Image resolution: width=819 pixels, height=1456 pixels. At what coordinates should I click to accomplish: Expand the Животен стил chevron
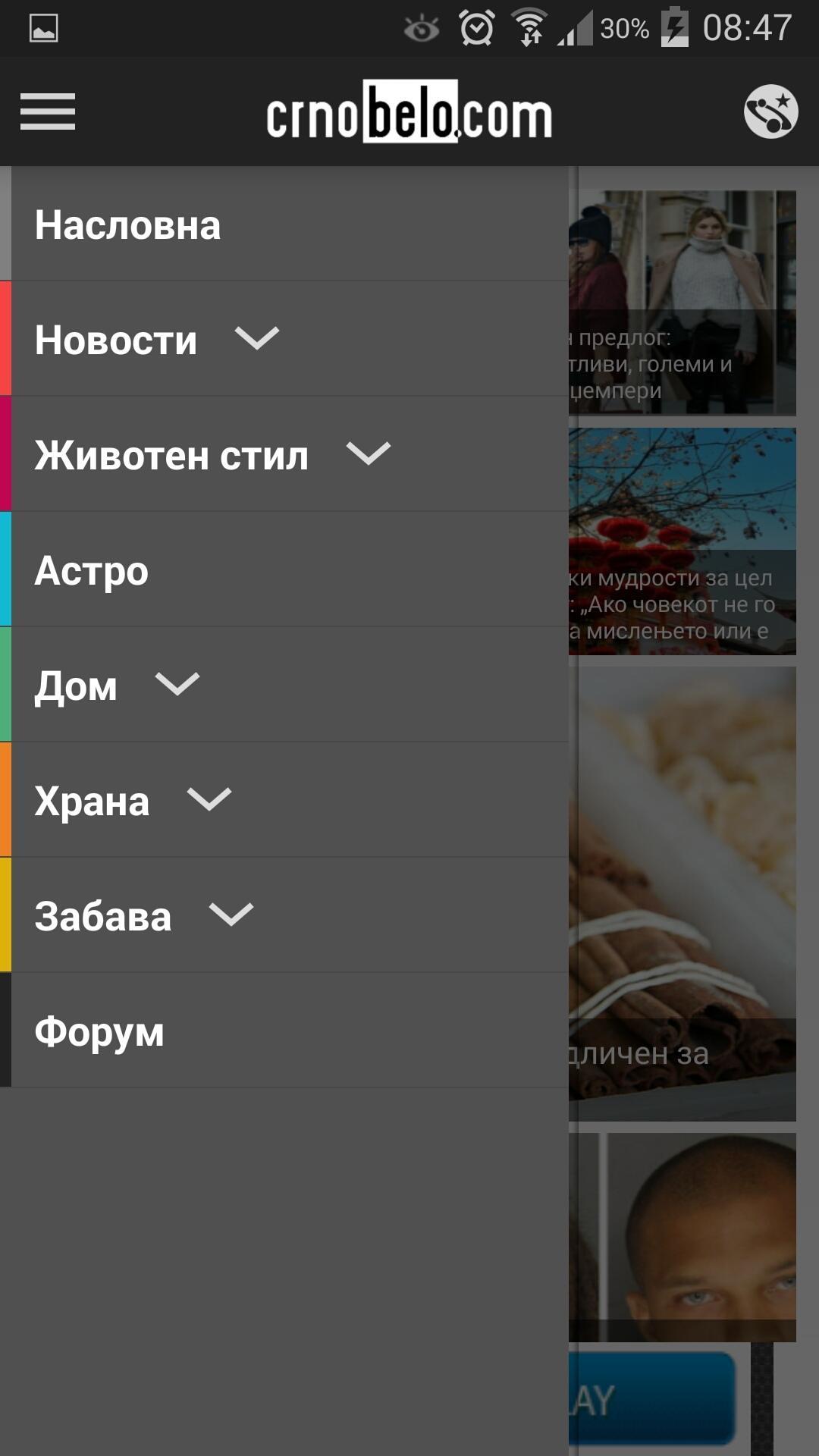(369, 453)
